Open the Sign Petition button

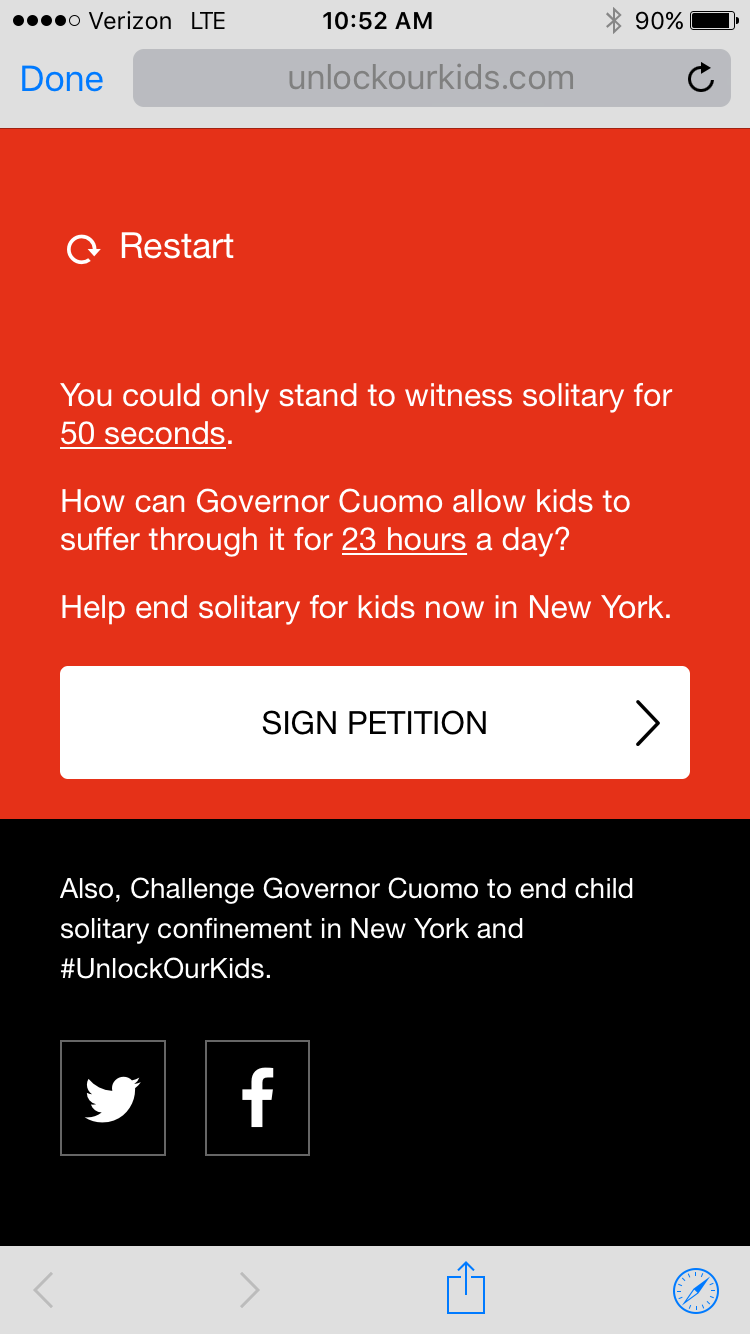tap(375, 722)
